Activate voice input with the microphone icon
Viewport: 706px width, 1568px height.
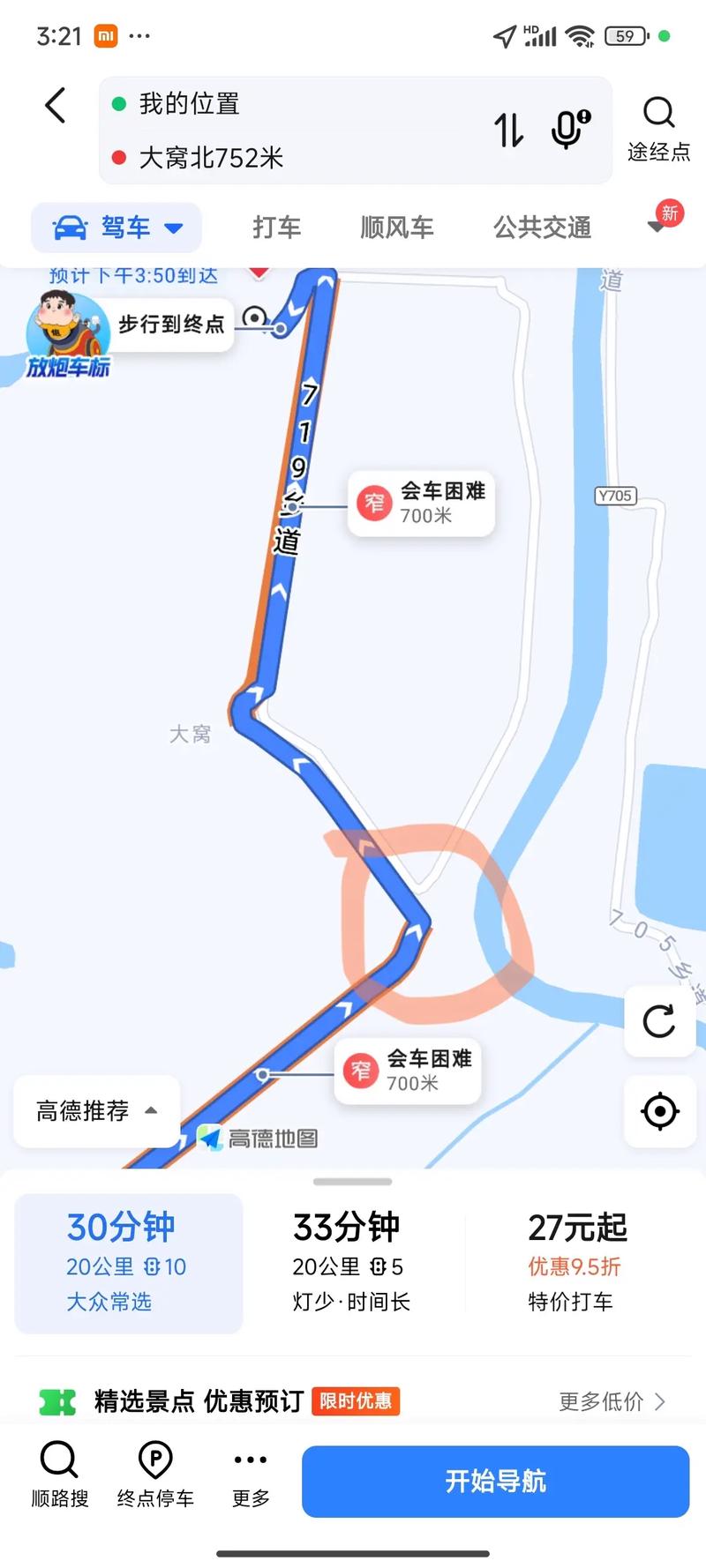coord(570,131)
